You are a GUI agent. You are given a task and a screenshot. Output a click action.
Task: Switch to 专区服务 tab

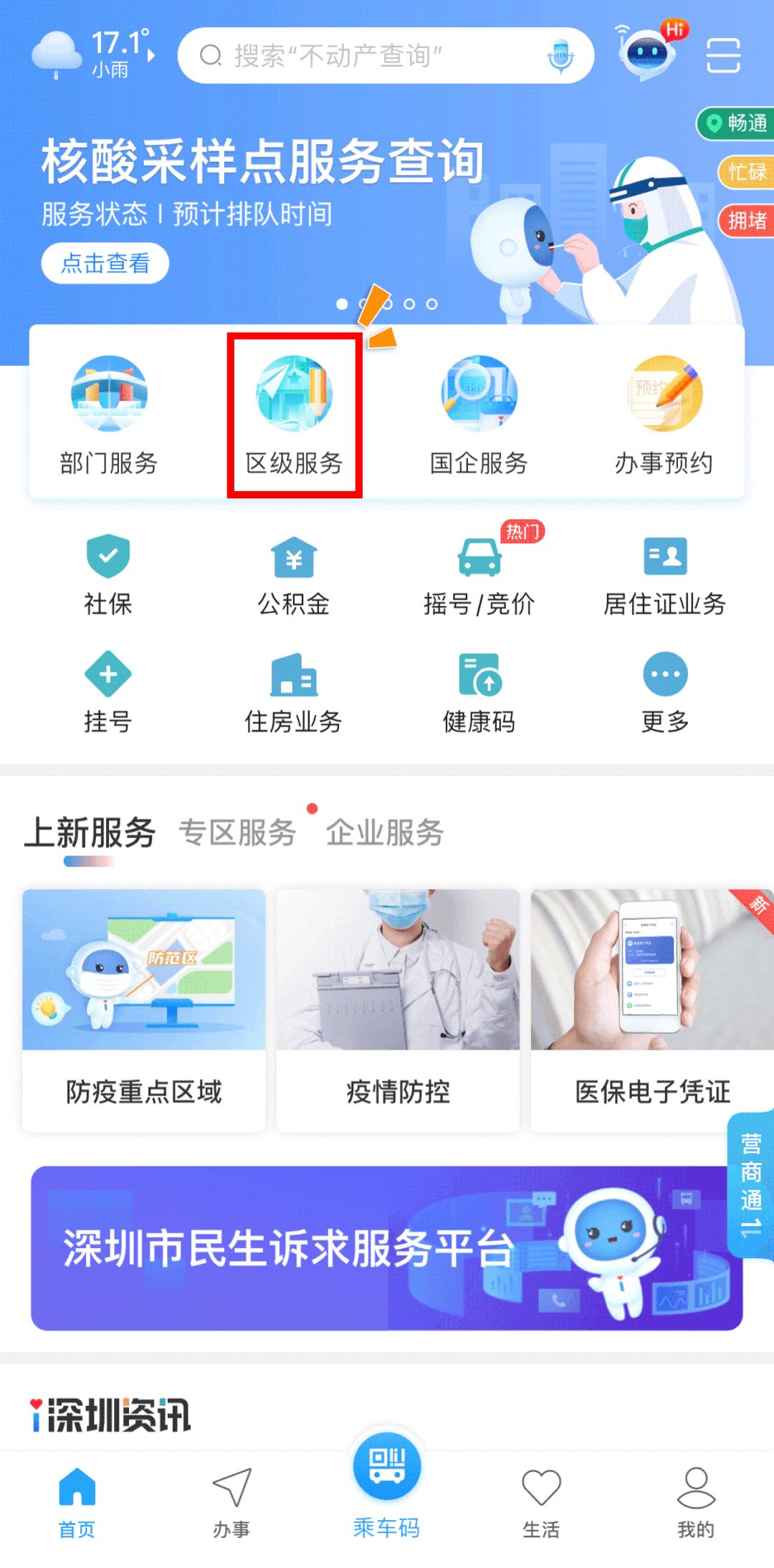tap(237, 832)
